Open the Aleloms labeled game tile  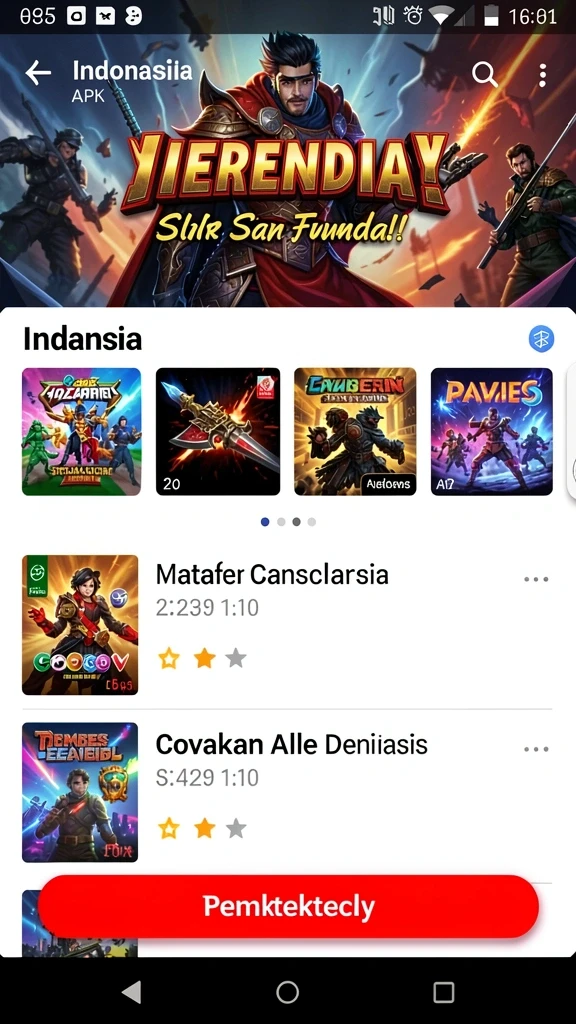point(355,432)
